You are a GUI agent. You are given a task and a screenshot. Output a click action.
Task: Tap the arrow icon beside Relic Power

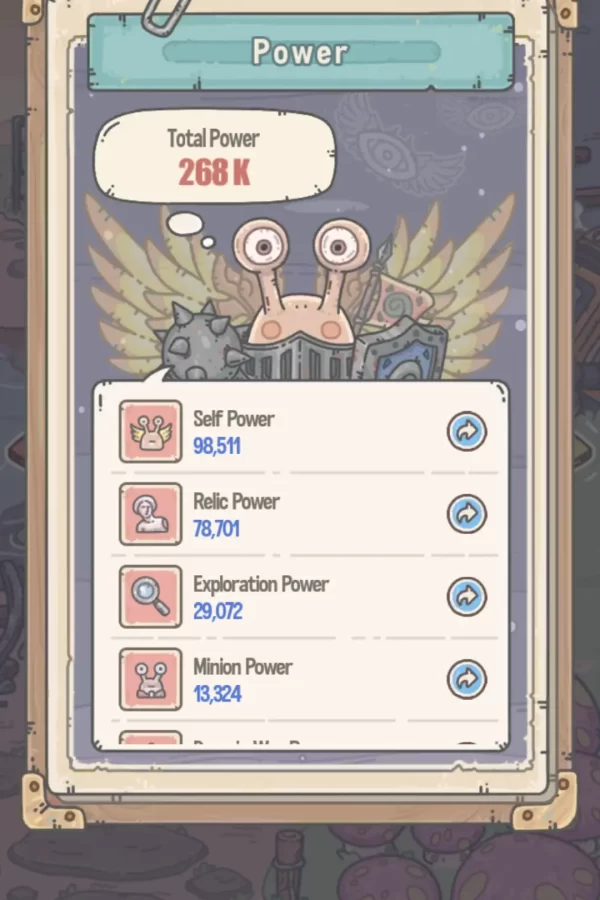coord(466,514)
